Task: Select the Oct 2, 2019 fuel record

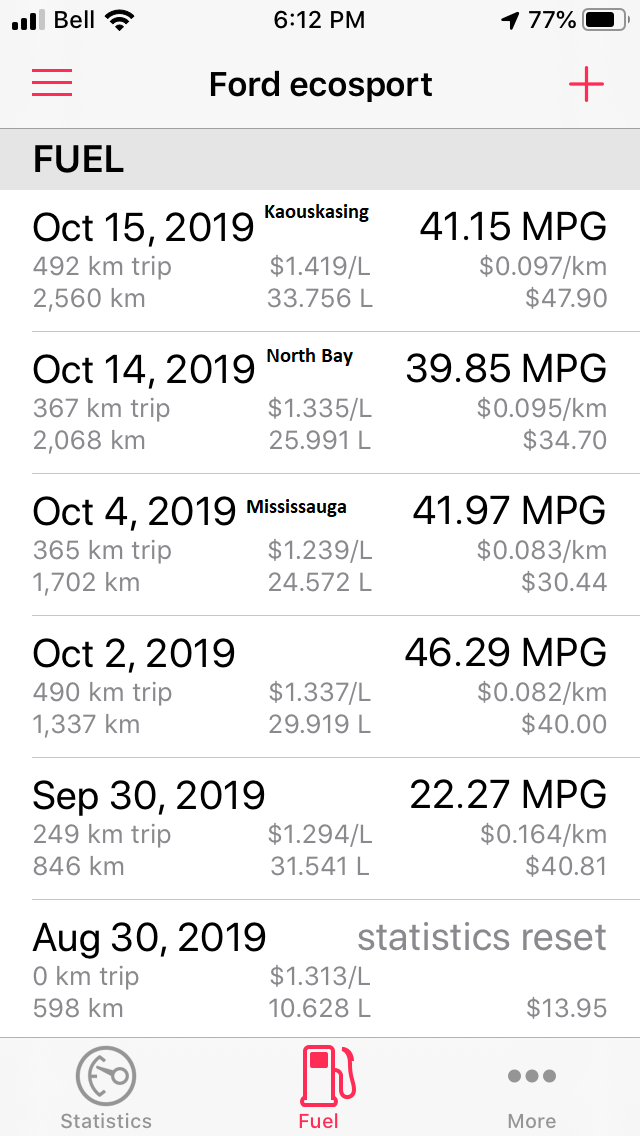Action: (x=320, y=687)
